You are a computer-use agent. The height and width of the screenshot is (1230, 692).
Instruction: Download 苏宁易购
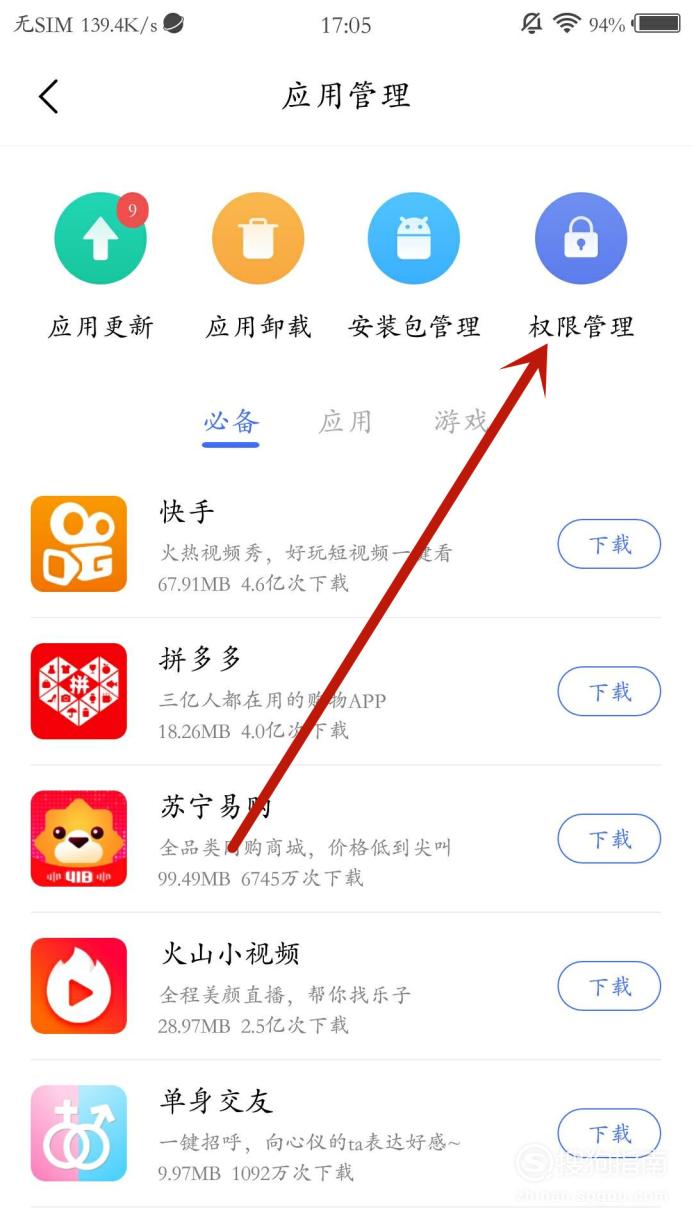[609, 839]
